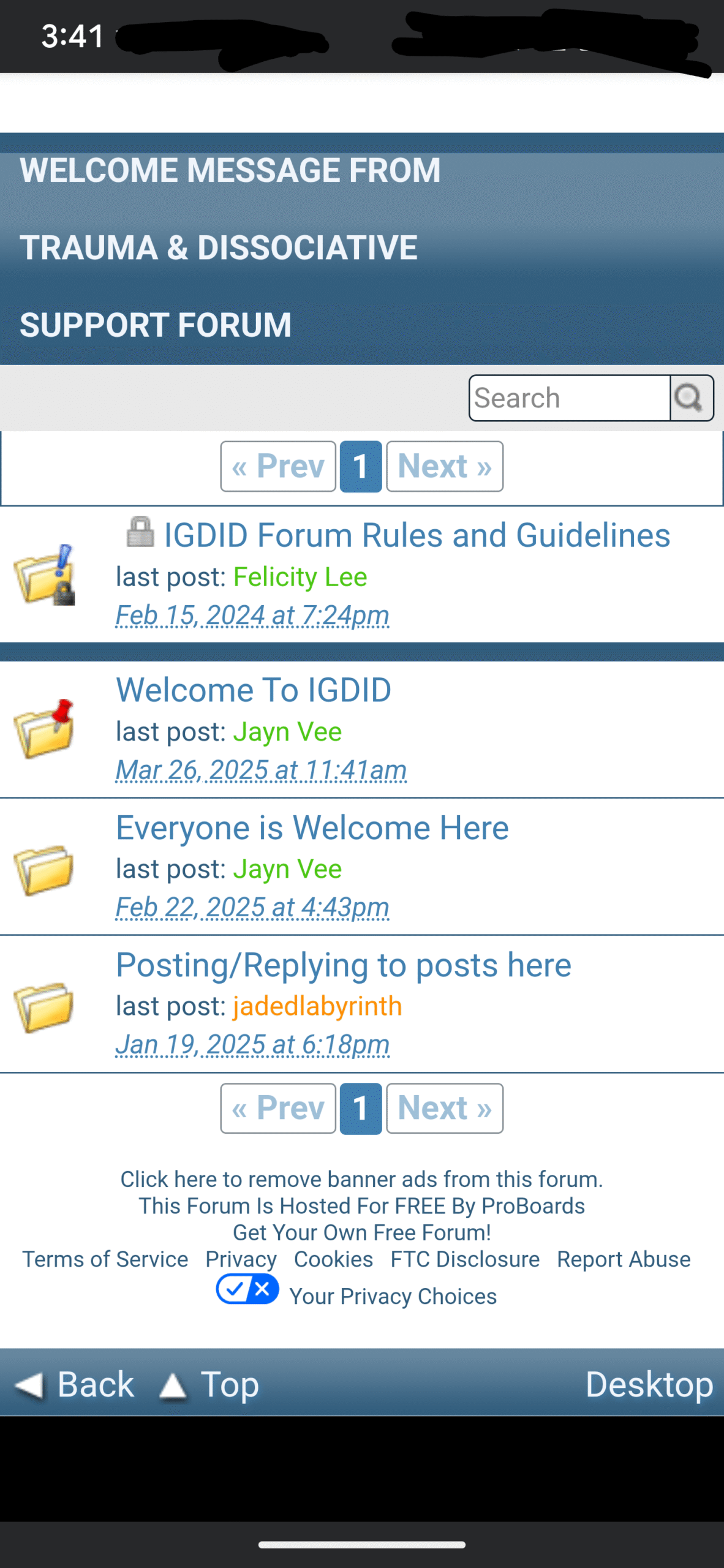Viewport: 724px width, 1568px height.
Task: View Felicity Lee's profile
Action: pos(300,577)
